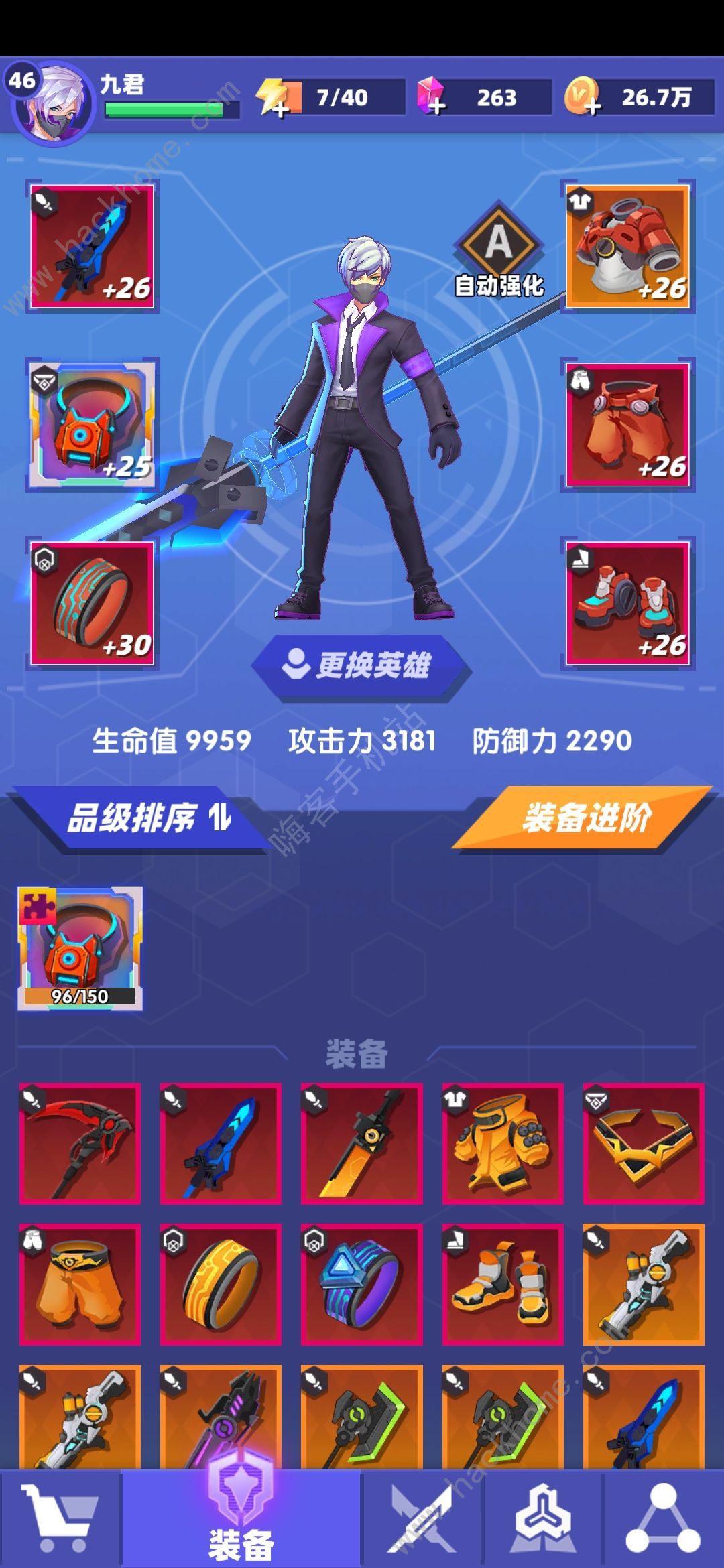Switch to the crossed swords battle tab
Screen dimensions: 724x1568
coord(422,1518)
